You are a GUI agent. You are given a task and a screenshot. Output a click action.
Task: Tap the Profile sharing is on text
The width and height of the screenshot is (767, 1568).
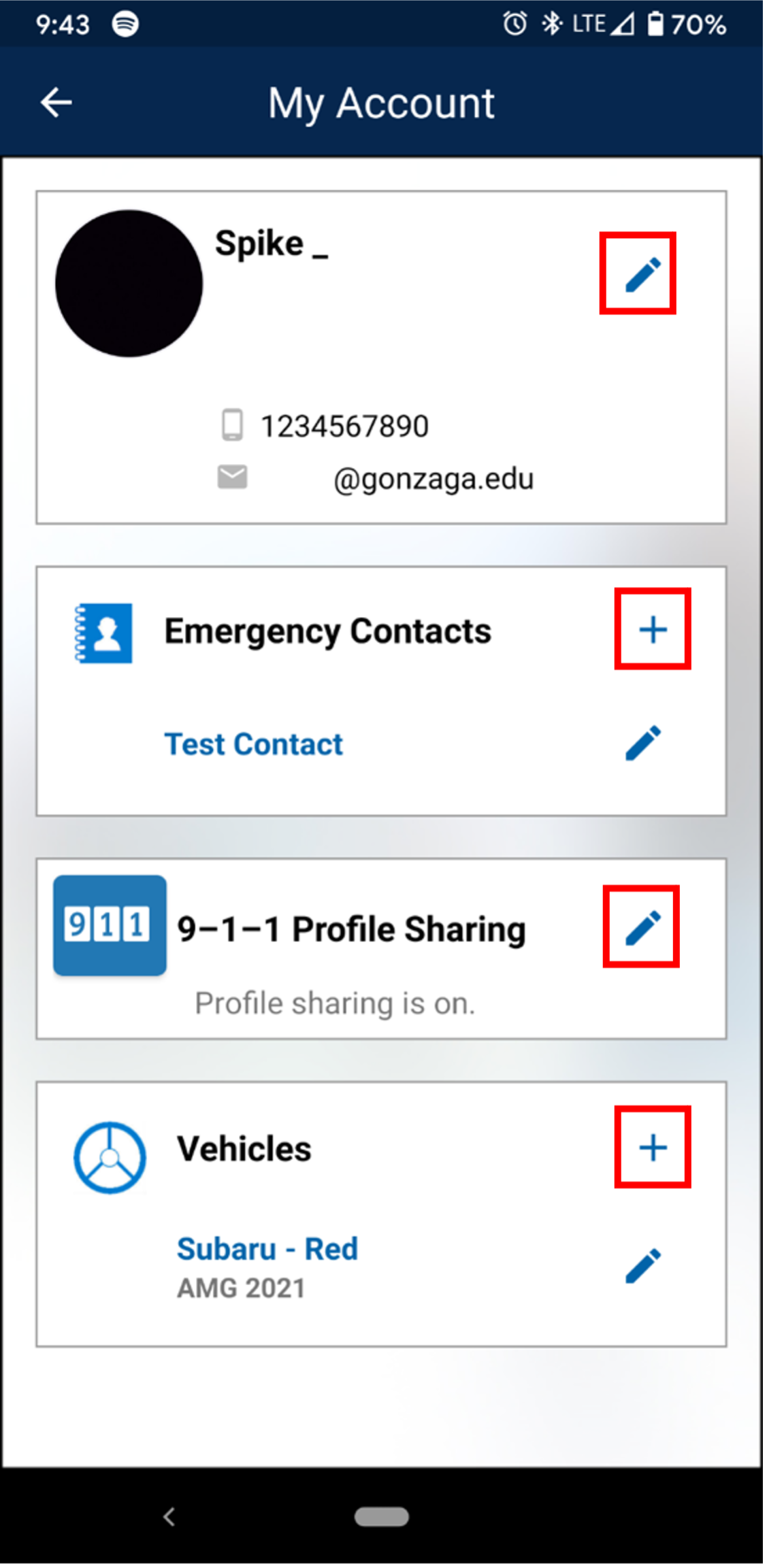(x=335, y=1002)
